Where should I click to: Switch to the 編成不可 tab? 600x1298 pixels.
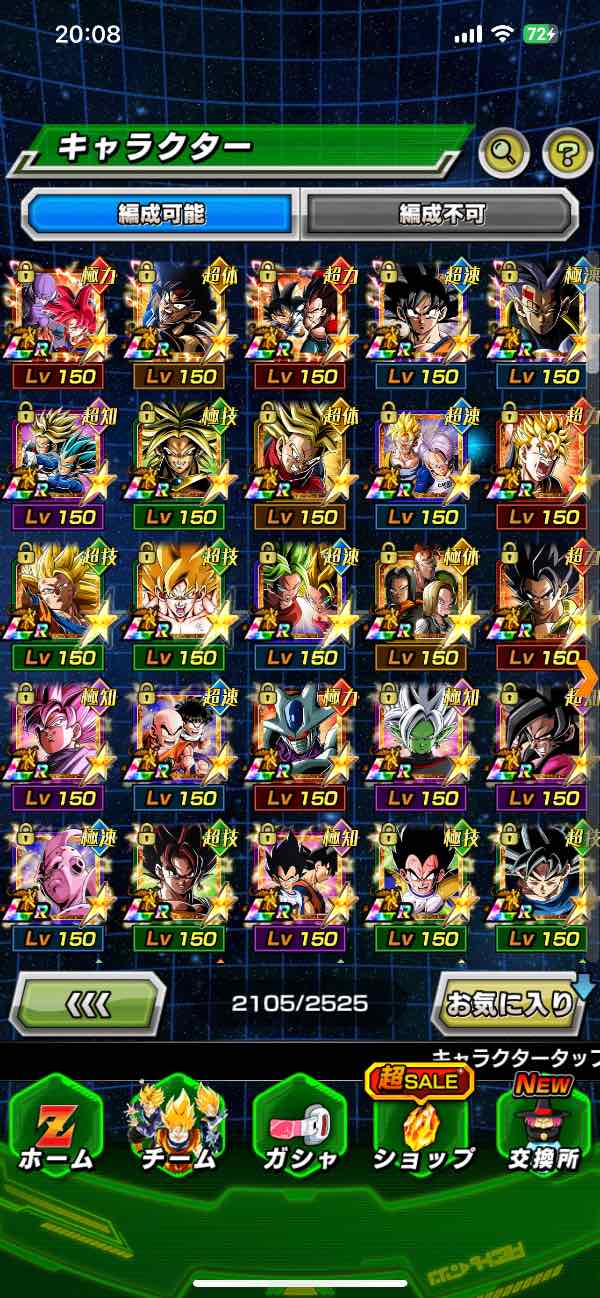[441, 213]
